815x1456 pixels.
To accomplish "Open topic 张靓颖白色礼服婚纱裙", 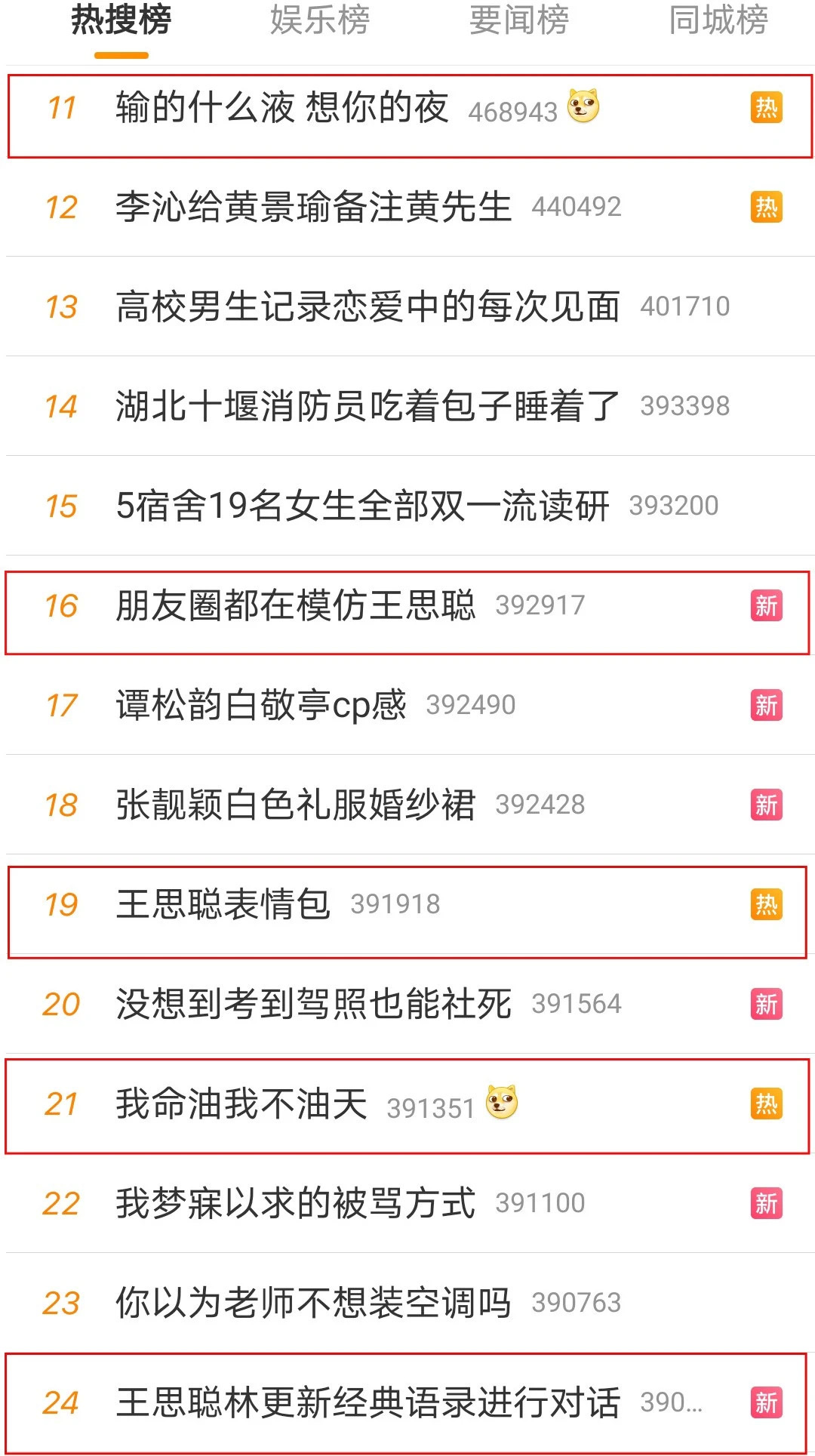I will [x=295, y=805].
